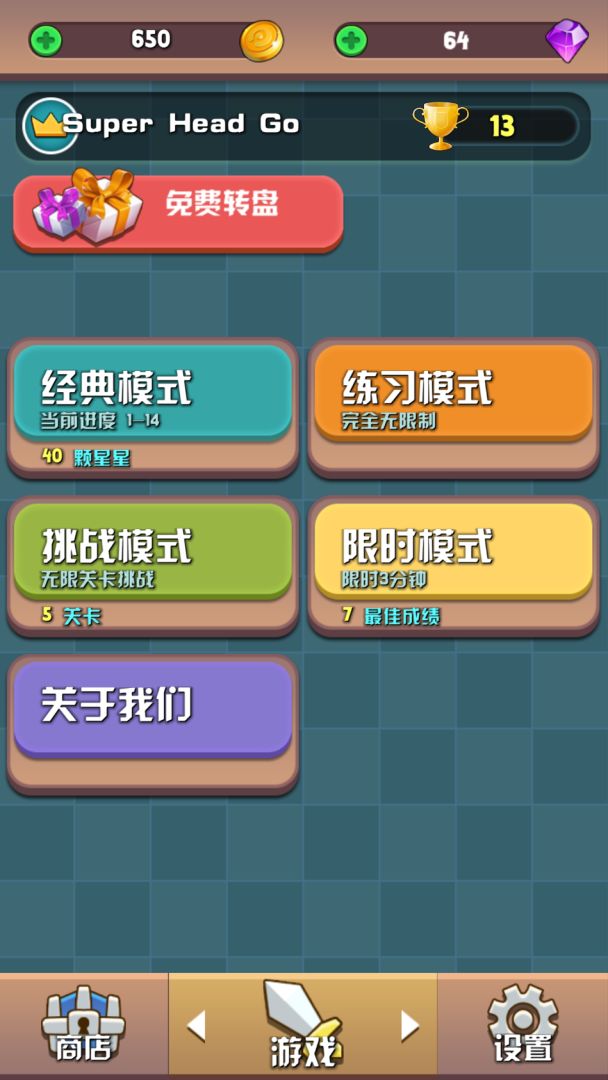Open 关于我们 about us

click(153, 710)
